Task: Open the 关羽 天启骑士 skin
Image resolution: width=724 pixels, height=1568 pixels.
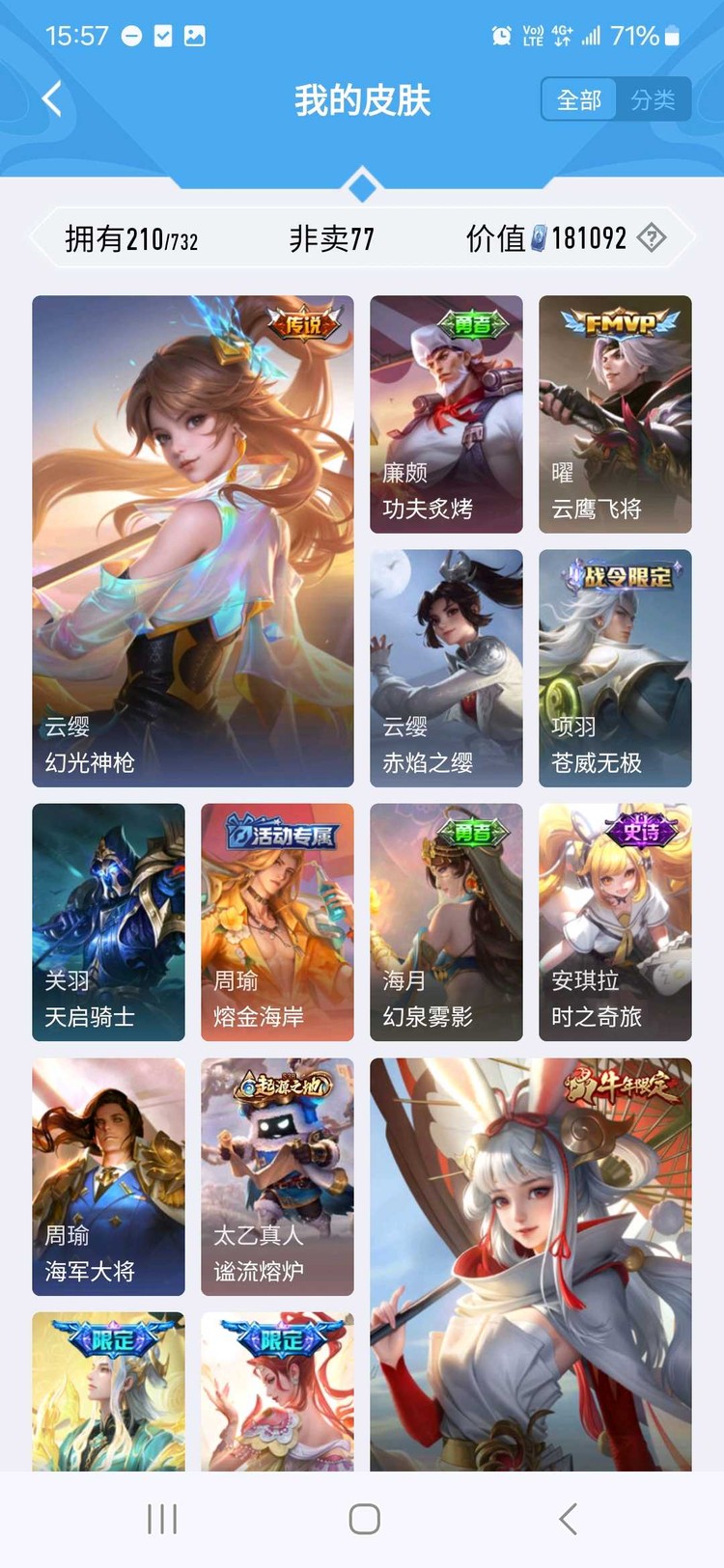Action: pos(108,922)
